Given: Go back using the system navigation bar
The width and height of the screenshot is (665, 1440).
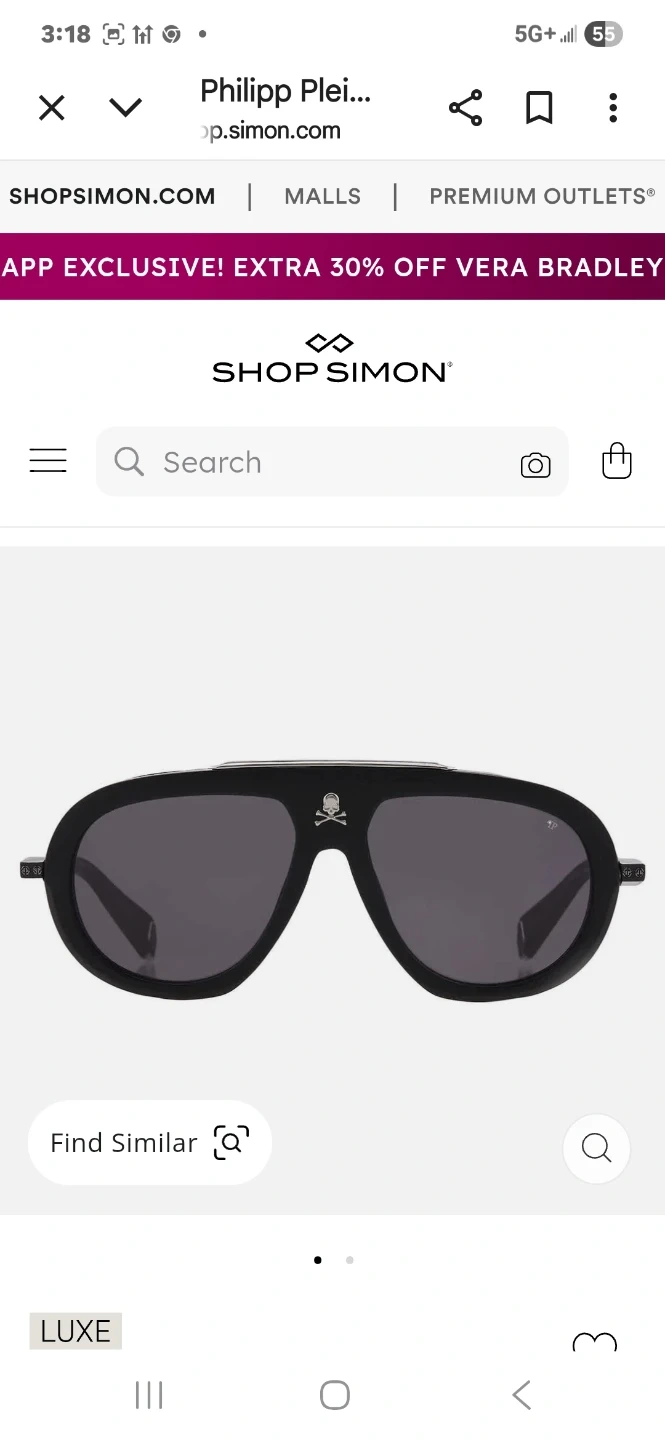Looking at the screenshot, I should (x=521, y=1395).
